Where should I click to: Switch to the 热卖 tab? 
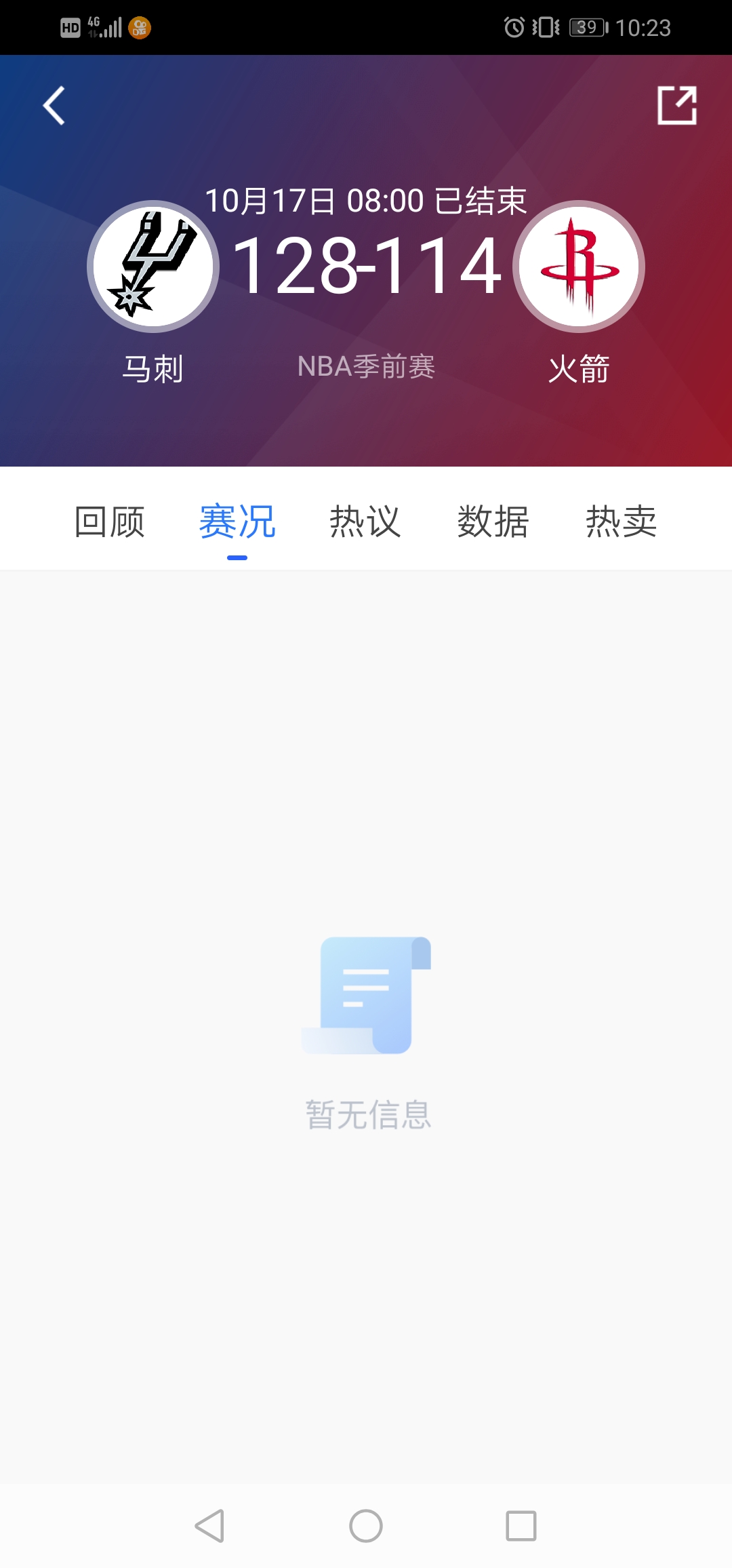click(x=621, y=522)
